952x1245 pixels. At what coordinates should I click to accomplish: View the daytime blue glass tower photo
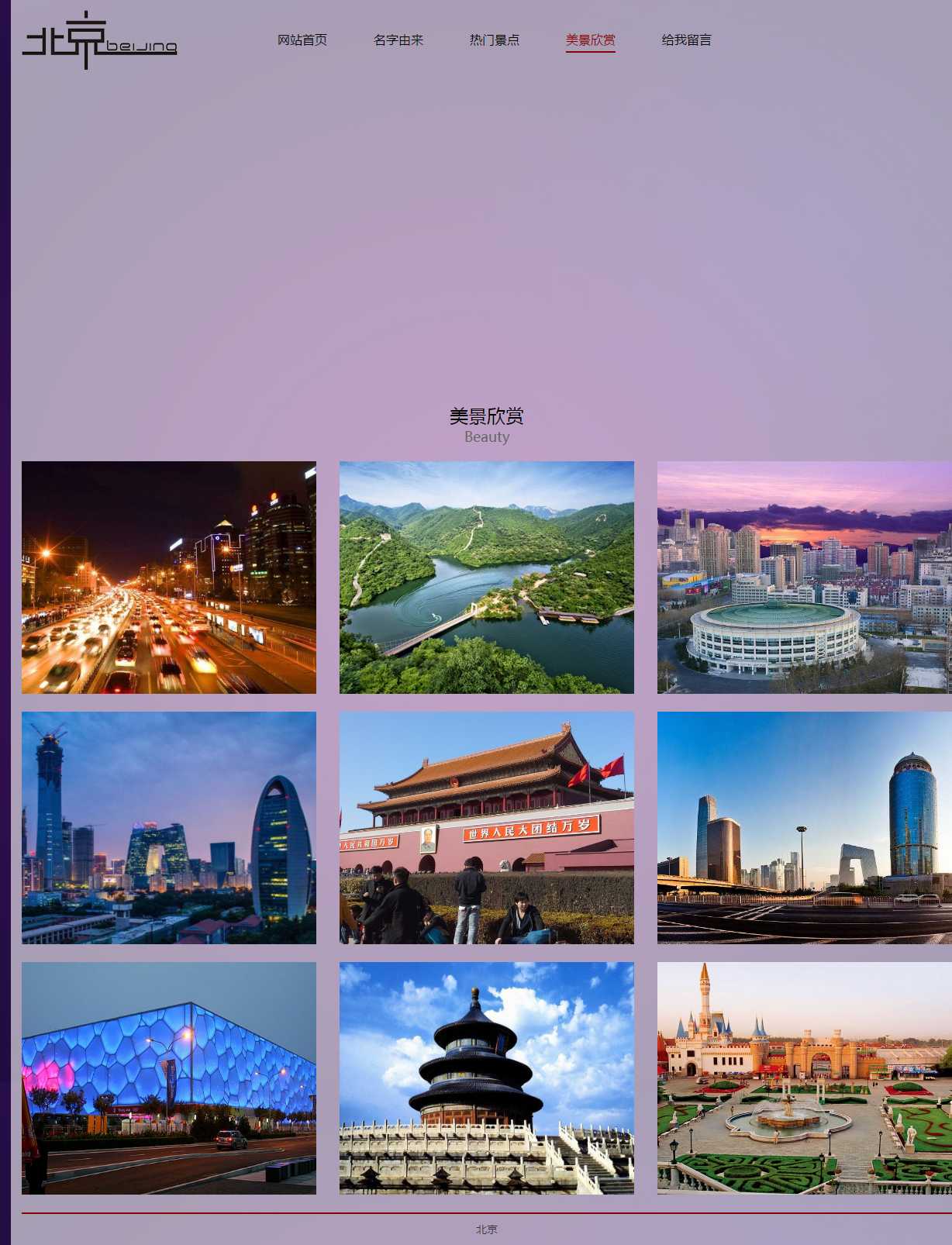[804, 827]
